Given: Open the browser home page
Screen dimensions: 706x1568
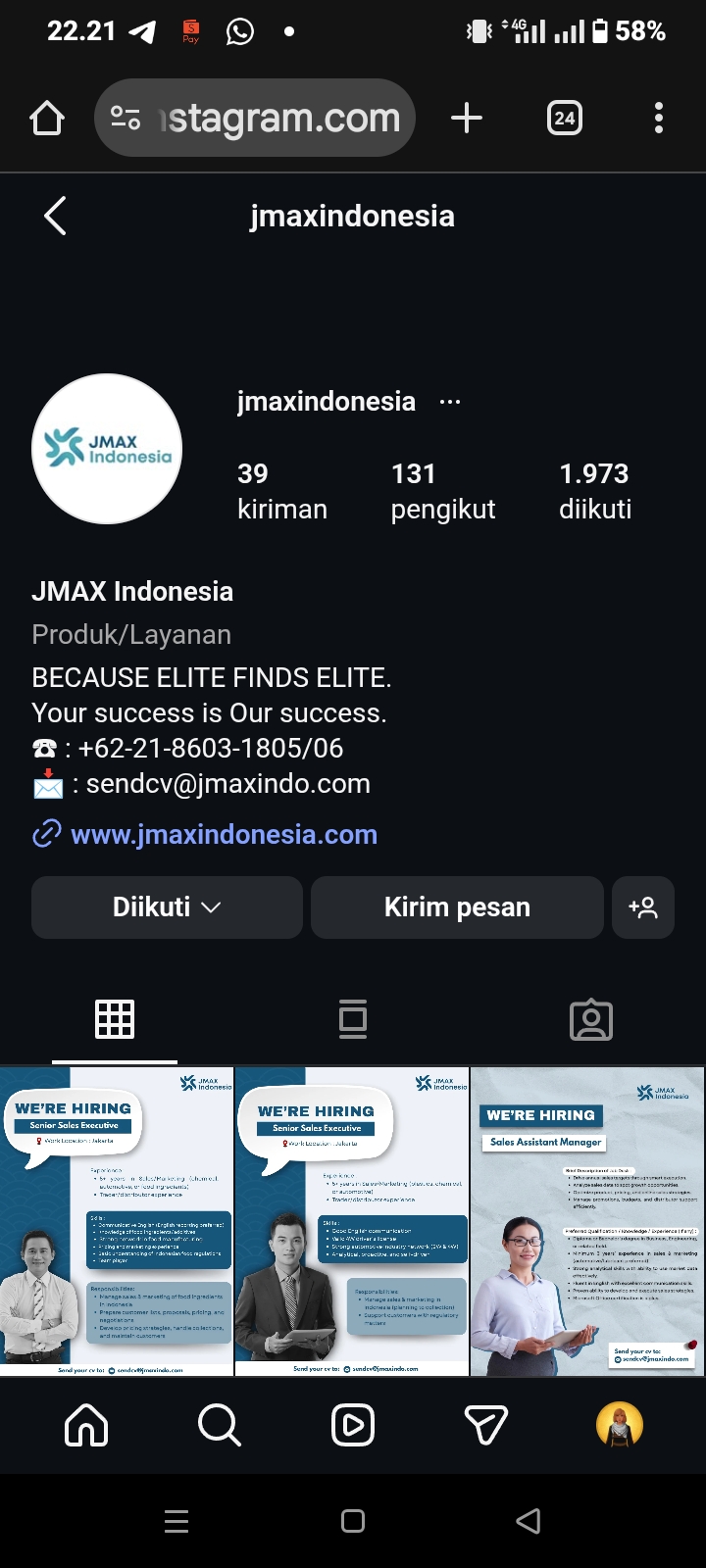Looking at the screenshot, I should point(47,119).
